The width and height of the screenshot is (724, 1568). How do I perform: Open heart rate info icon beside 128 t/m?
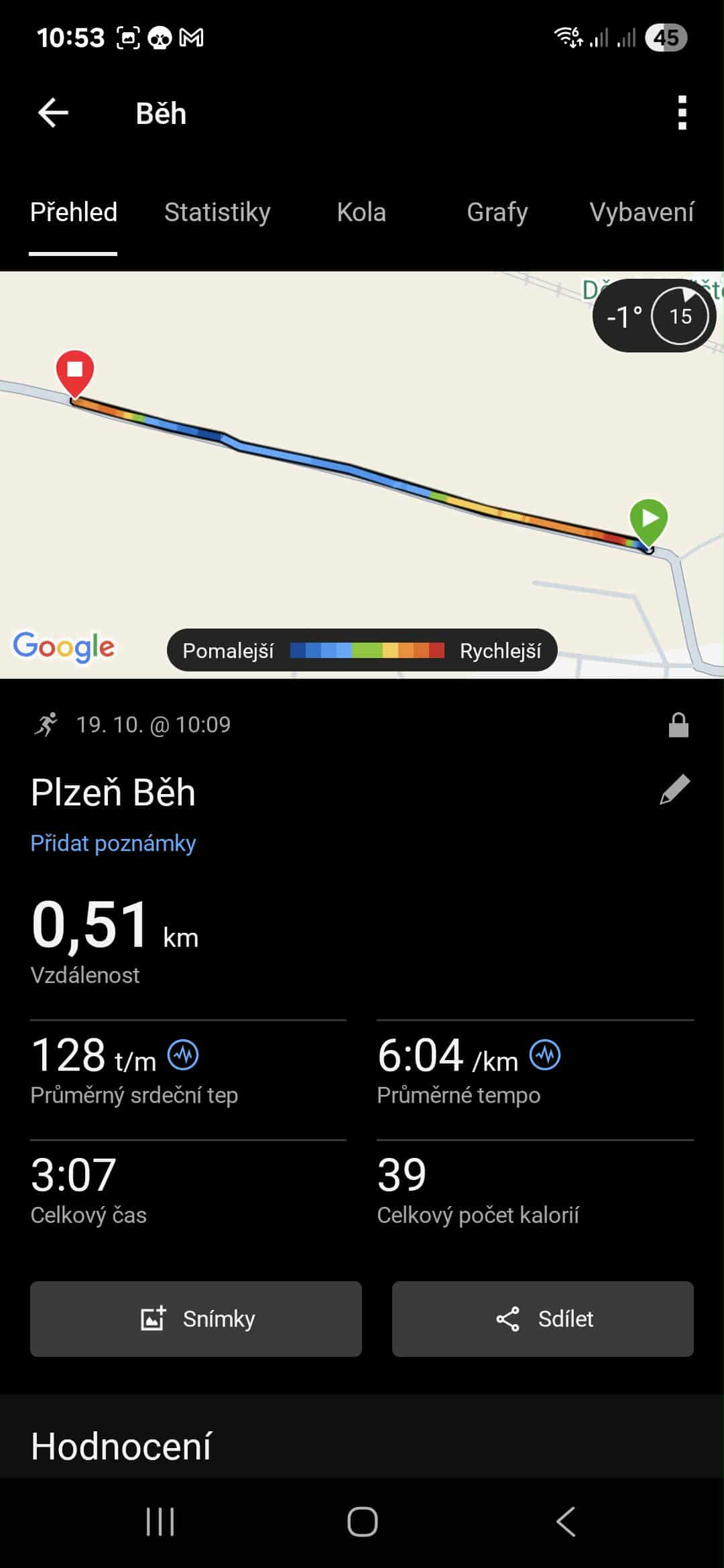tap(183, 1055)
